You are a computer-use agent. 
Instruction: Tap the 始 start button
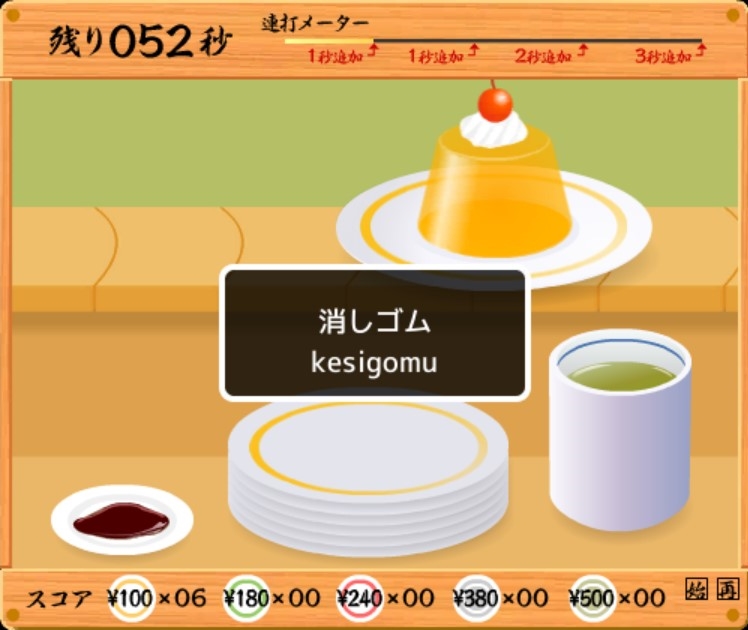(x=696, y=588)
